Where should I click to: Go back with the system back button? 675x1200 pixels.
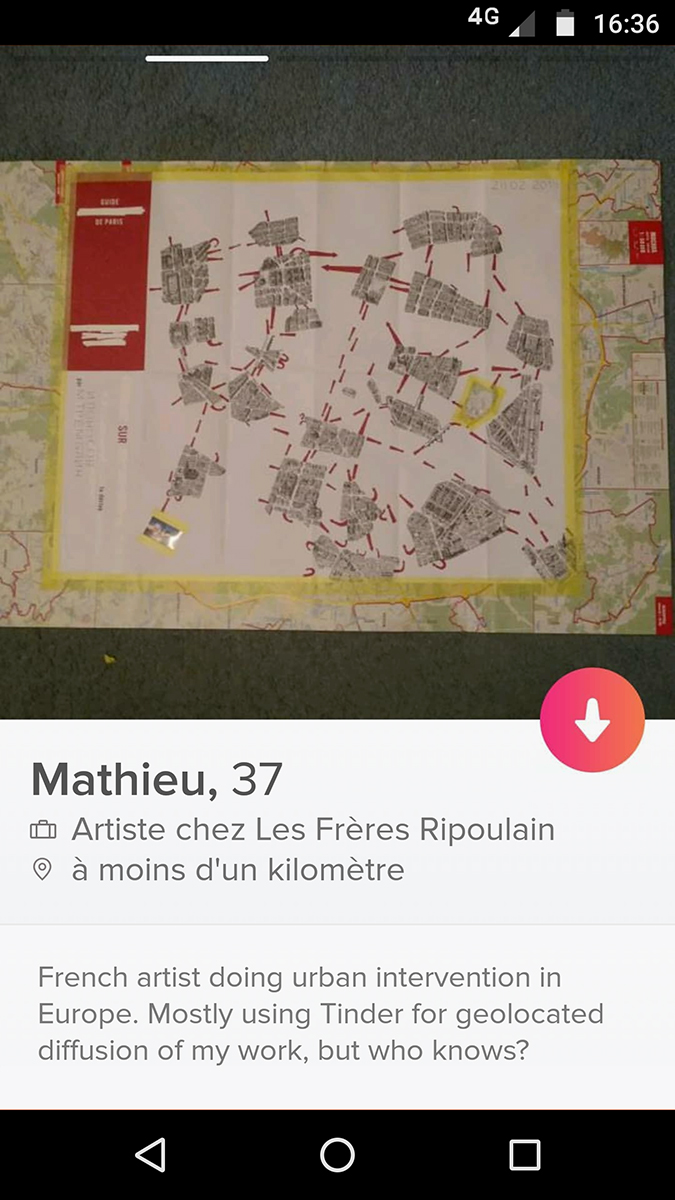tap(150, 1155)
